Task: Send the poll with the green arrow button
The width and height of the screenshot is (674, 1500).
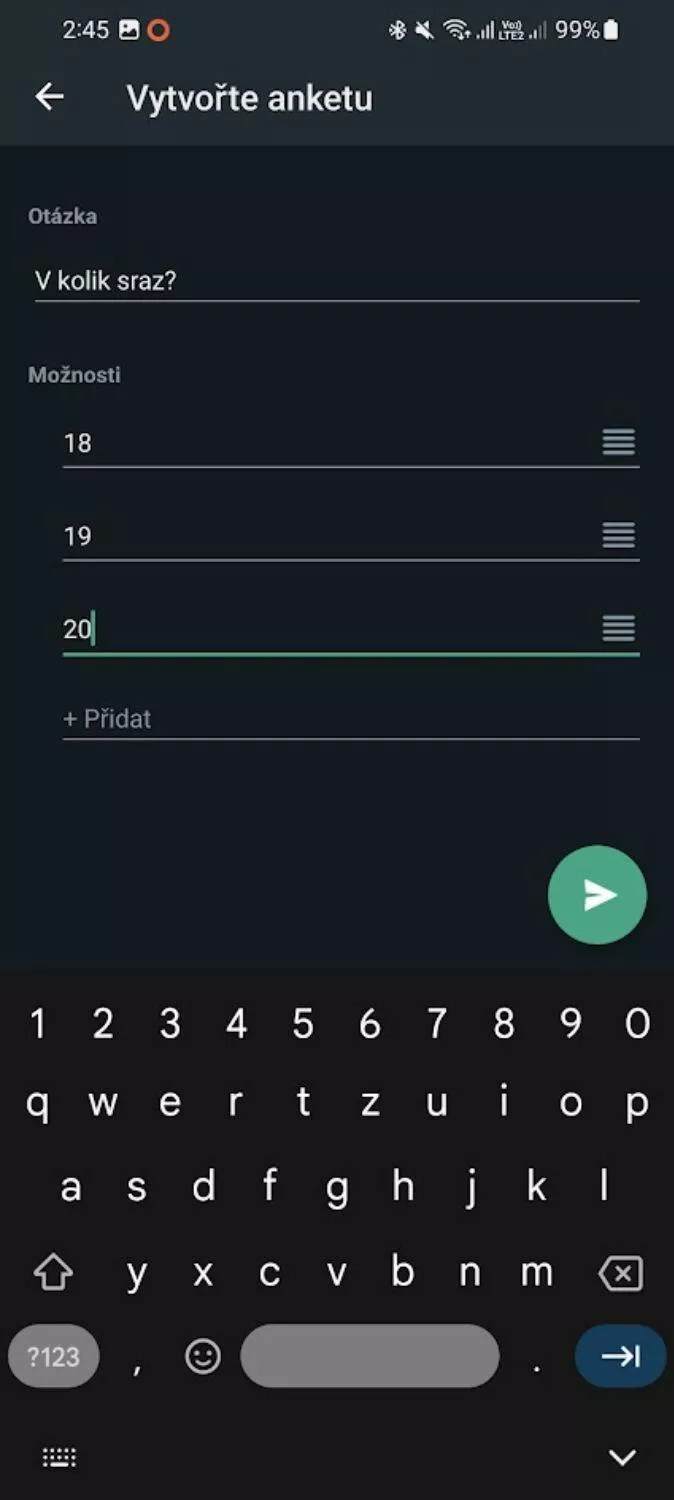Action: coord(598,895)
